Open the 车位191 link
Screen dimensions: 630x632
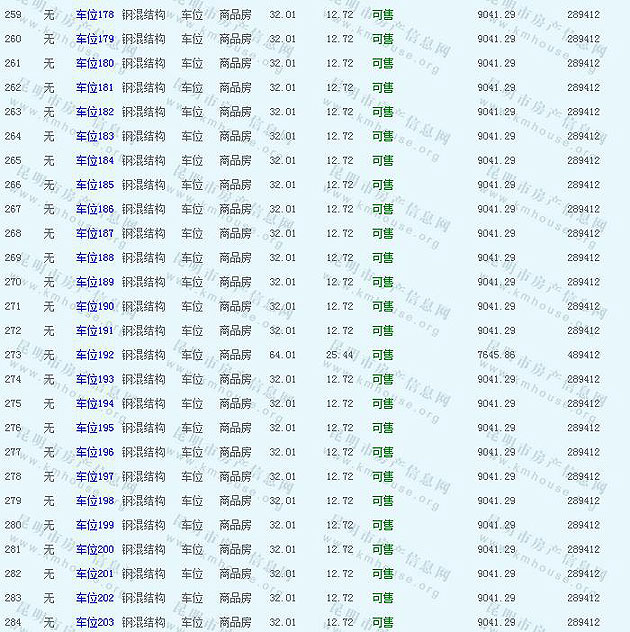(x=95, y=331)
